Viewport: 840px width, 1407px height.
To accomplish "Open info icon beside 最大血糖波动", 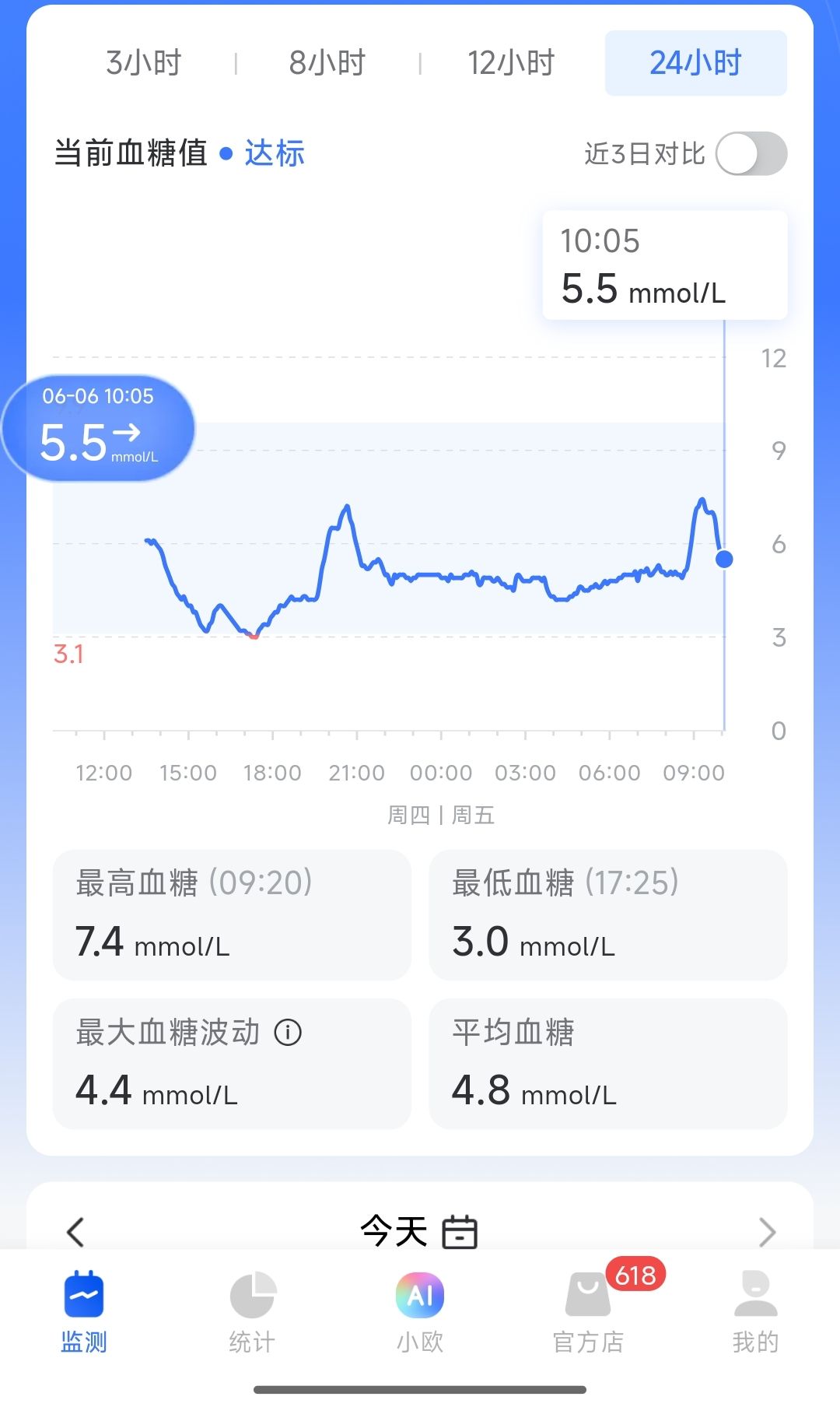I will coord(288,1033).
